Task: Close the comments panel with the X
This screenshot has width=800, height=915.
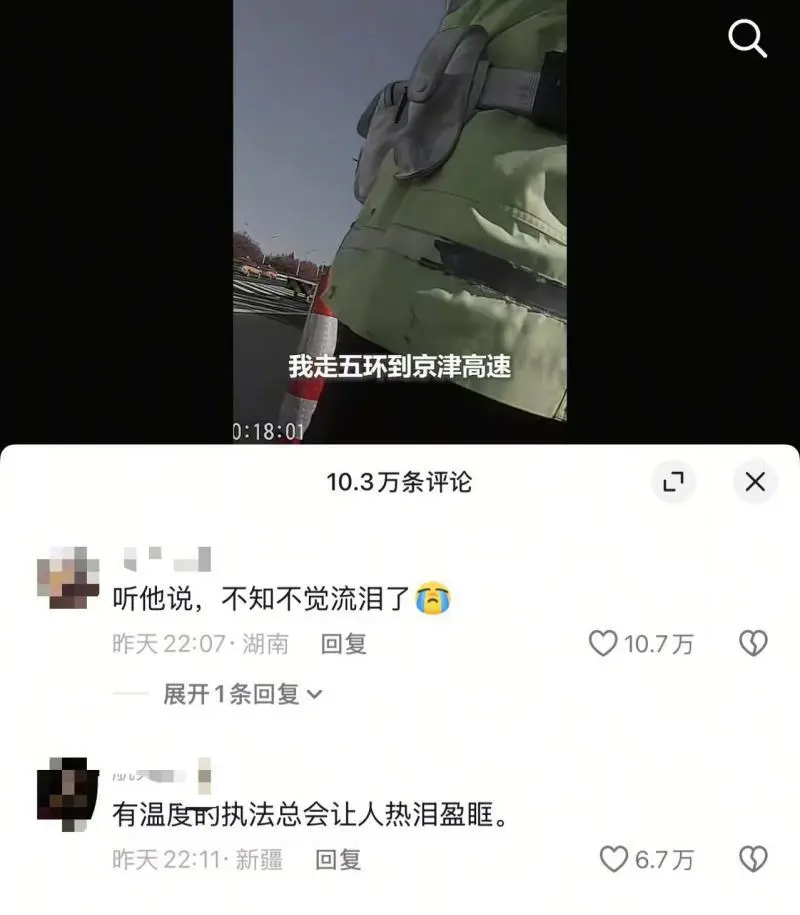Action: (x=756, y=482)
